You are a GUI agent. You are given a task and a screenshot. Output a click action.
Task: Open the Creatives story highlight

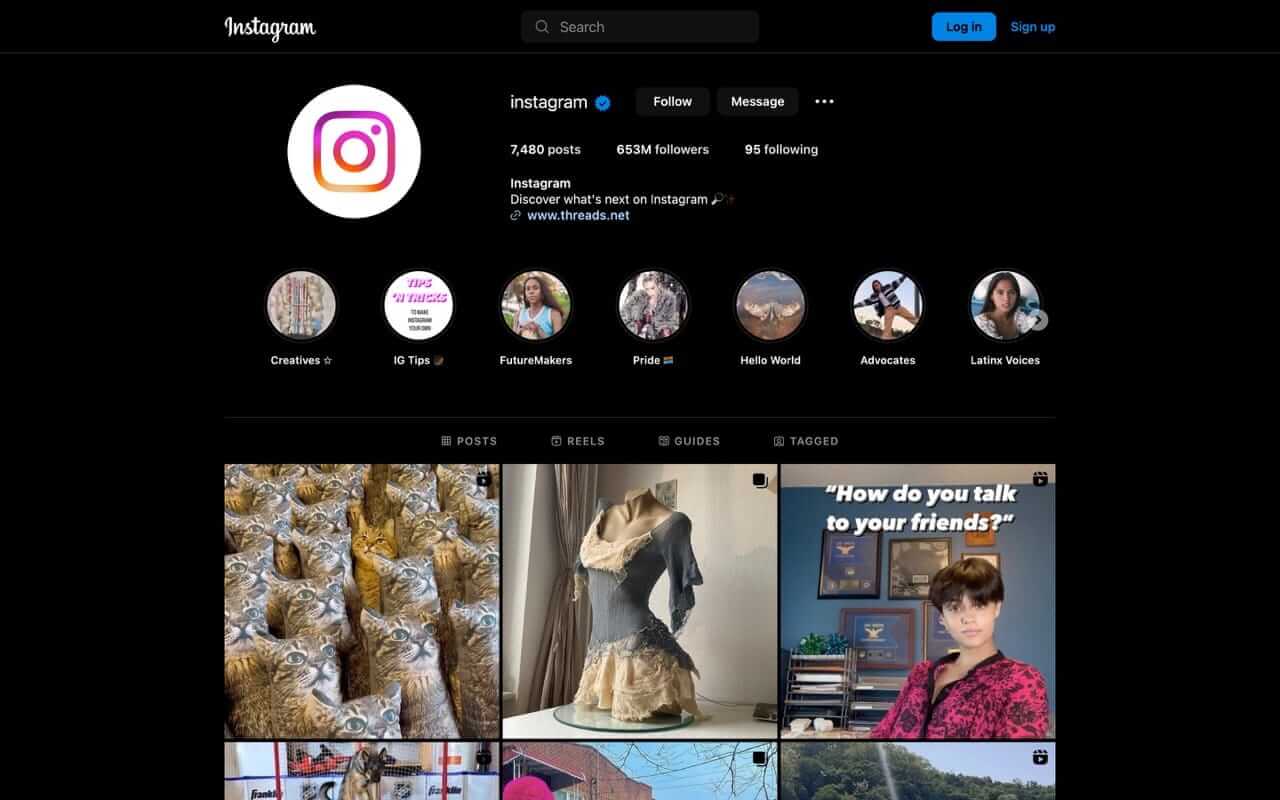point(301,306)
